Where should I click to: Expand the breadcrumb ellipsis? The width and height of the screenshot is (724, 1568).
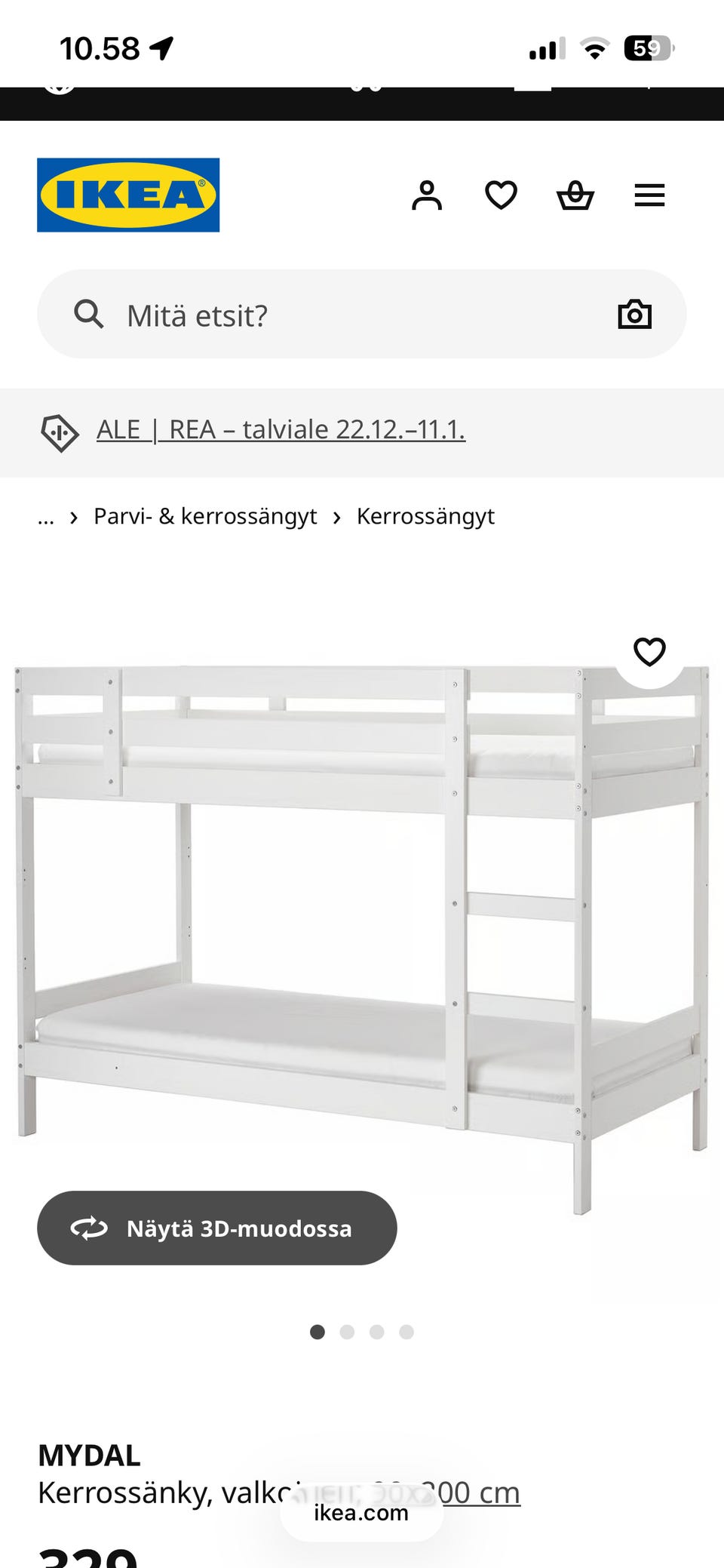[x=46, y=517]
